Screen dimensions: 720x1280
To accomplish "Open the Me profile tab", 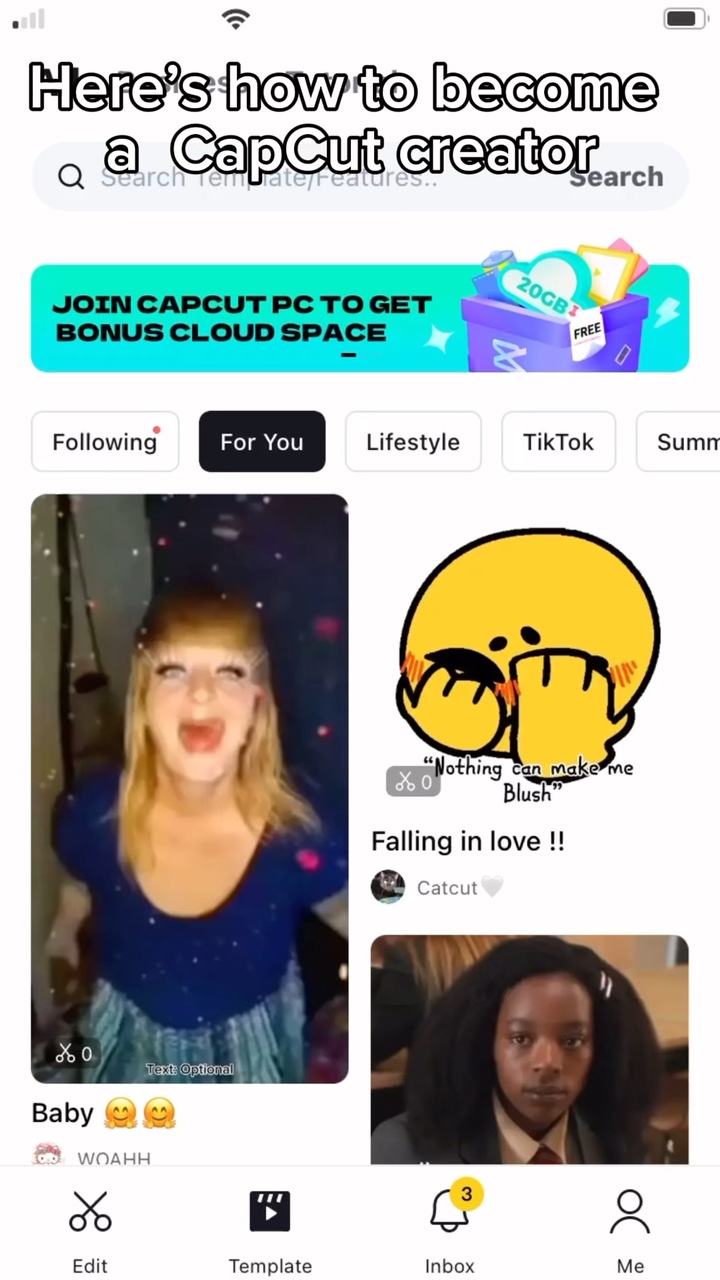I will pyautogui.click(x=630, y=1230).
